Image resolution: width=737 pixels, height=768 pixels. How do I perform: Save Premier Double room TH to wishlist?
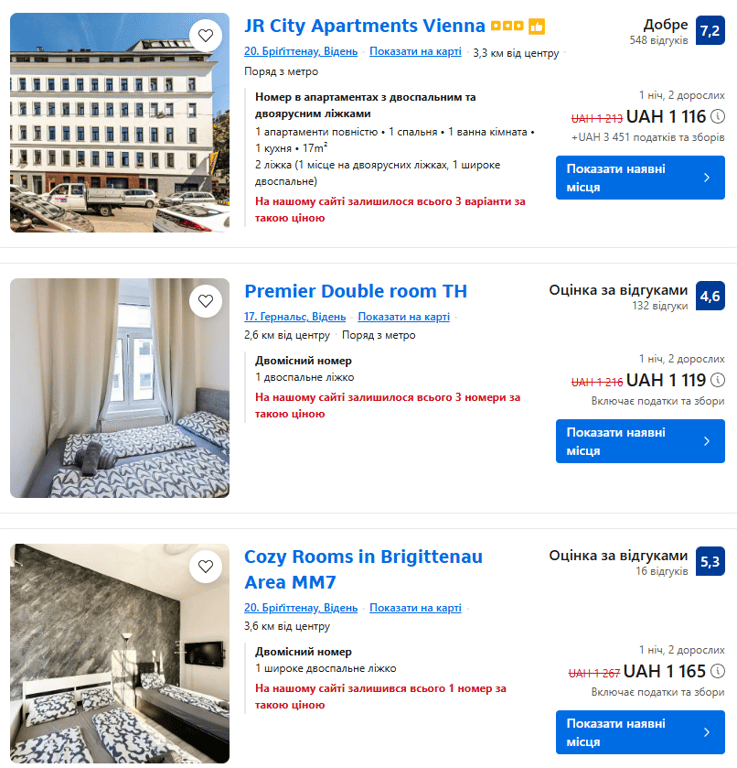point(205,300)
